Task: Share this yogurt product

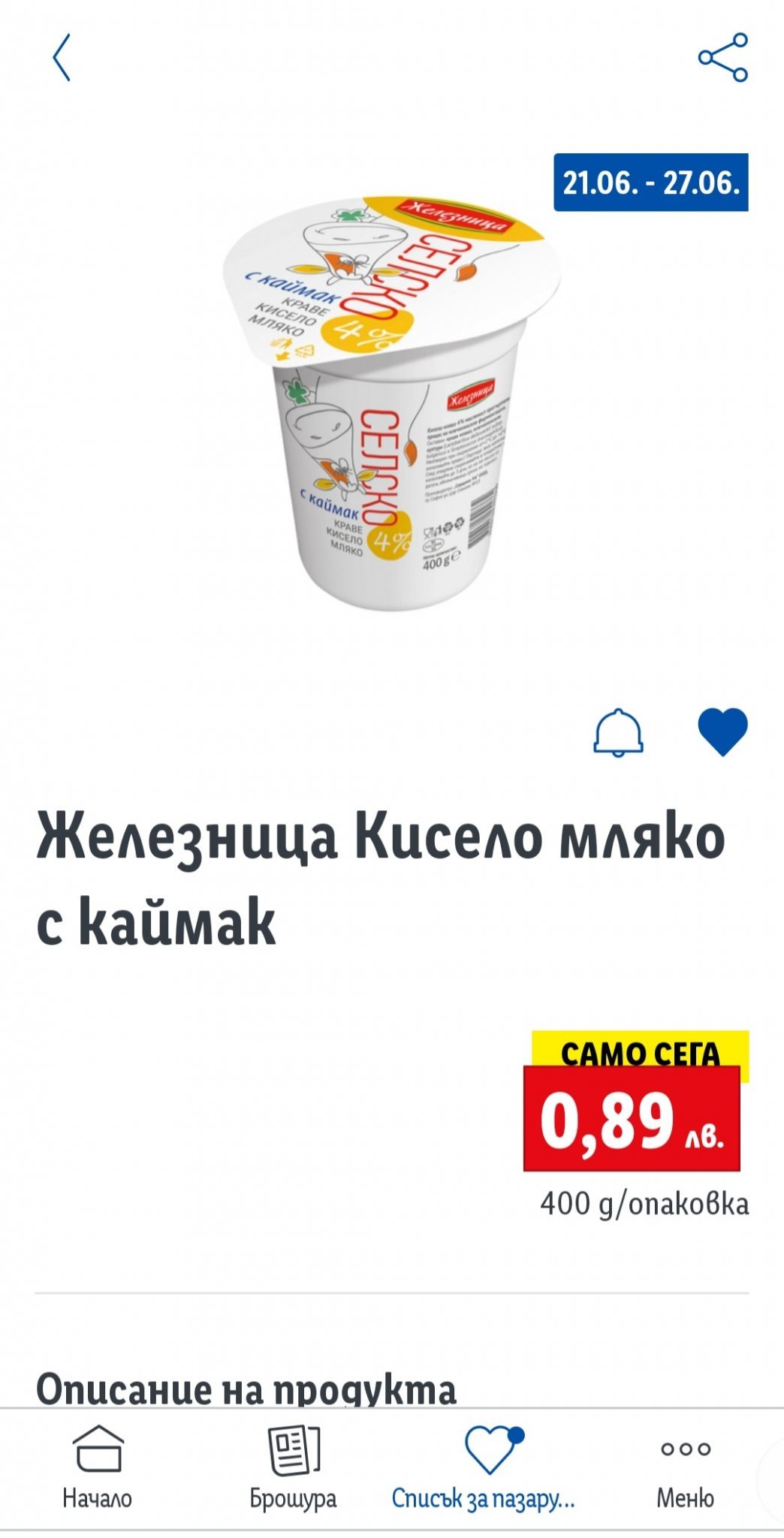Action: (722, 57)
